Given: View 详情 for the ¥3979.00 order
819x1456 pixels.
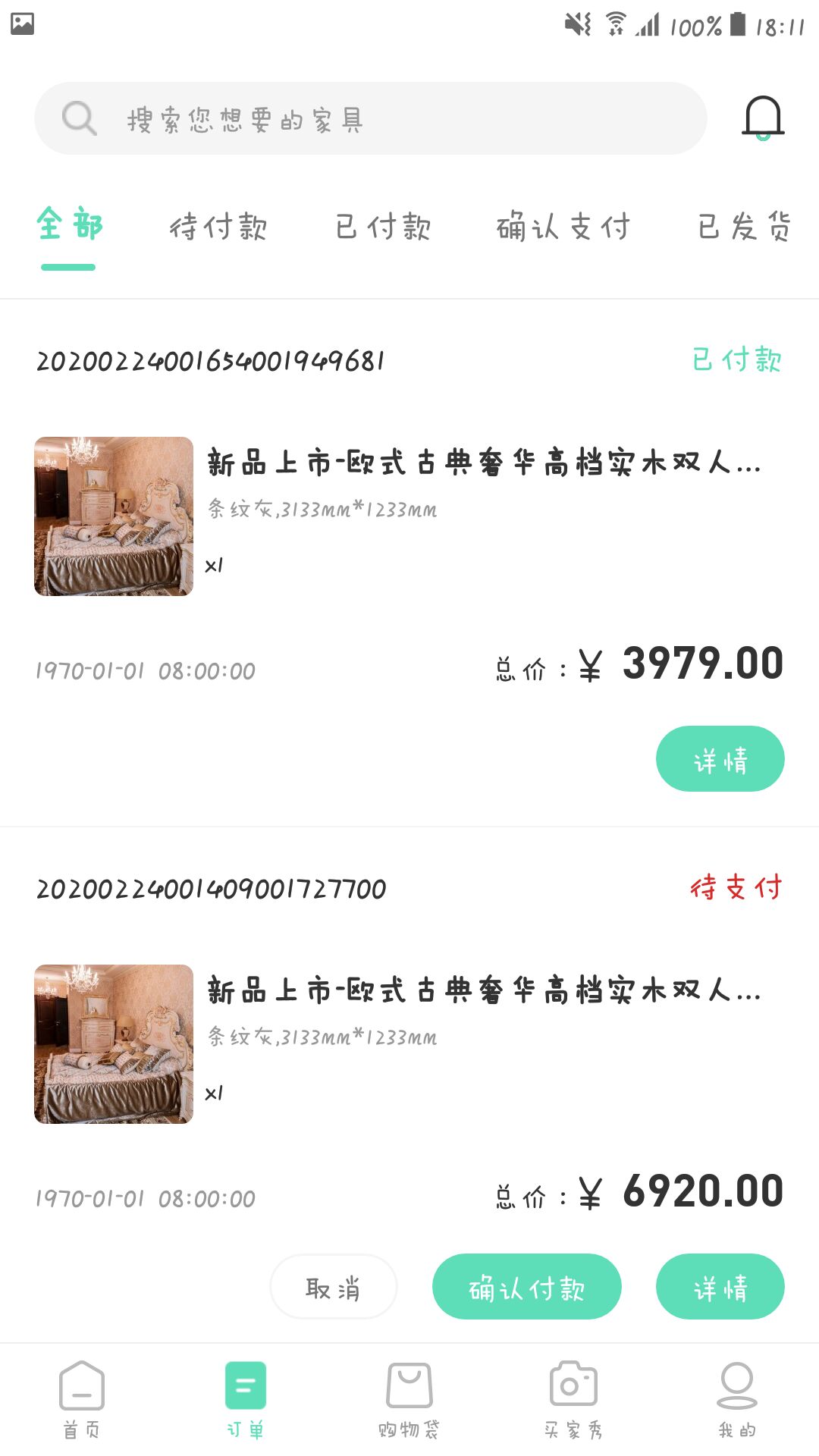Looking at the screenshot, I should [720, 759].
